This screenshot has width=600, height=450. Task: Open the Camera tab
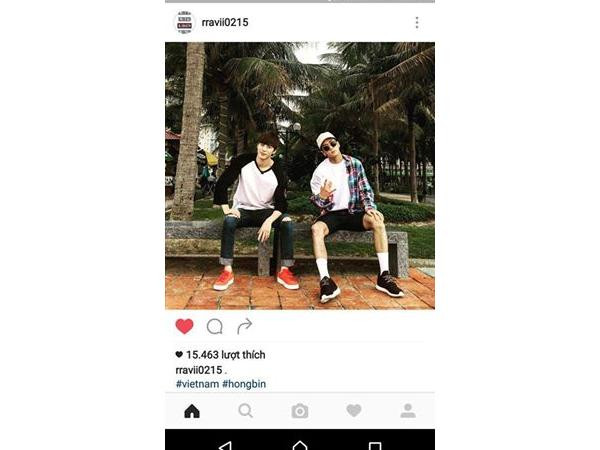pos(300,411)
